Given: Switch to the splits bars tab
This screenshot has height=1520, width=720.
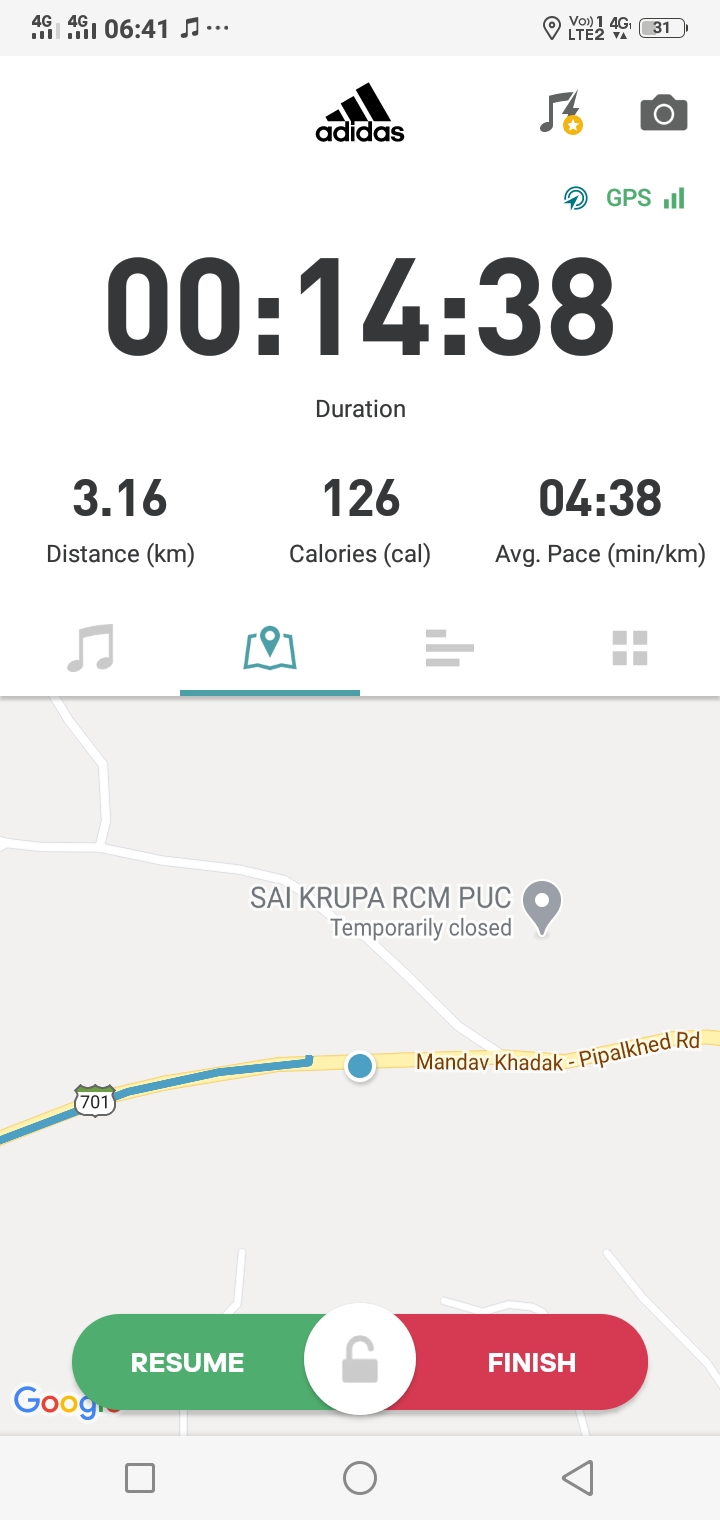Looking at the screenshot, I should click(449, 648).
